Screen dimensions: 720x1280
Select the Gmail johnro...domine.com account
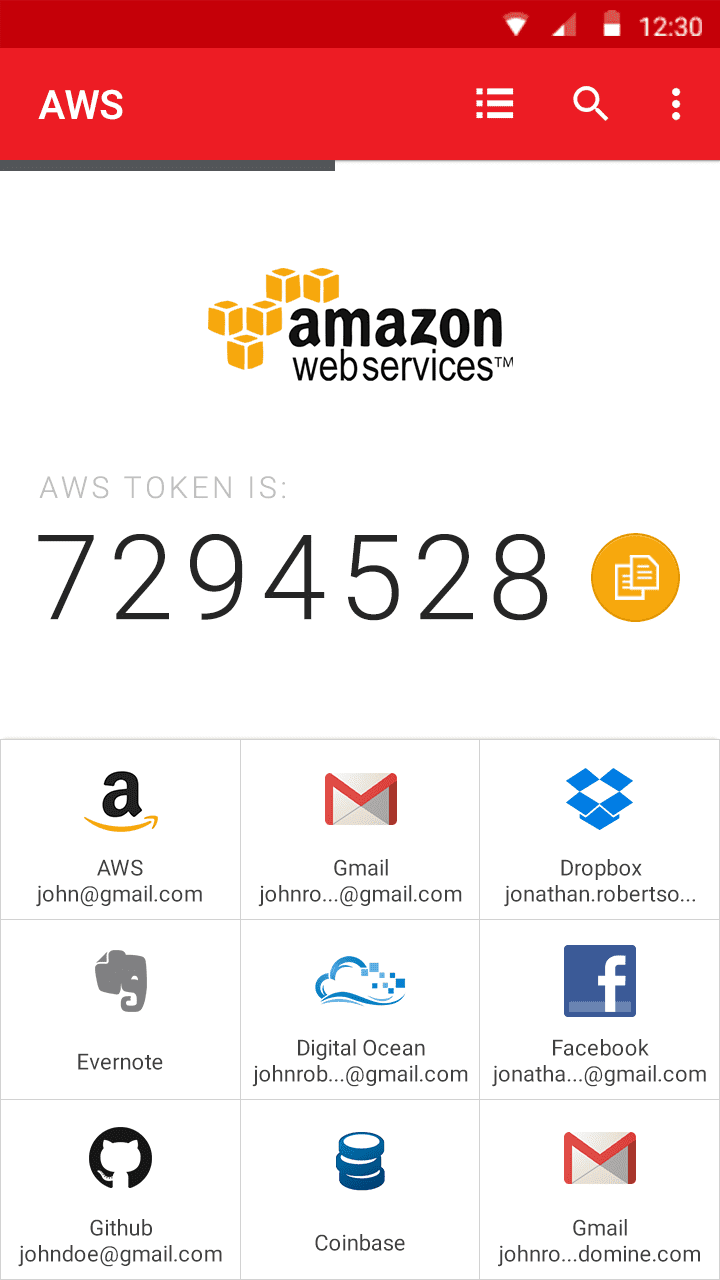pyautogui.click(x=600, y=1190)
